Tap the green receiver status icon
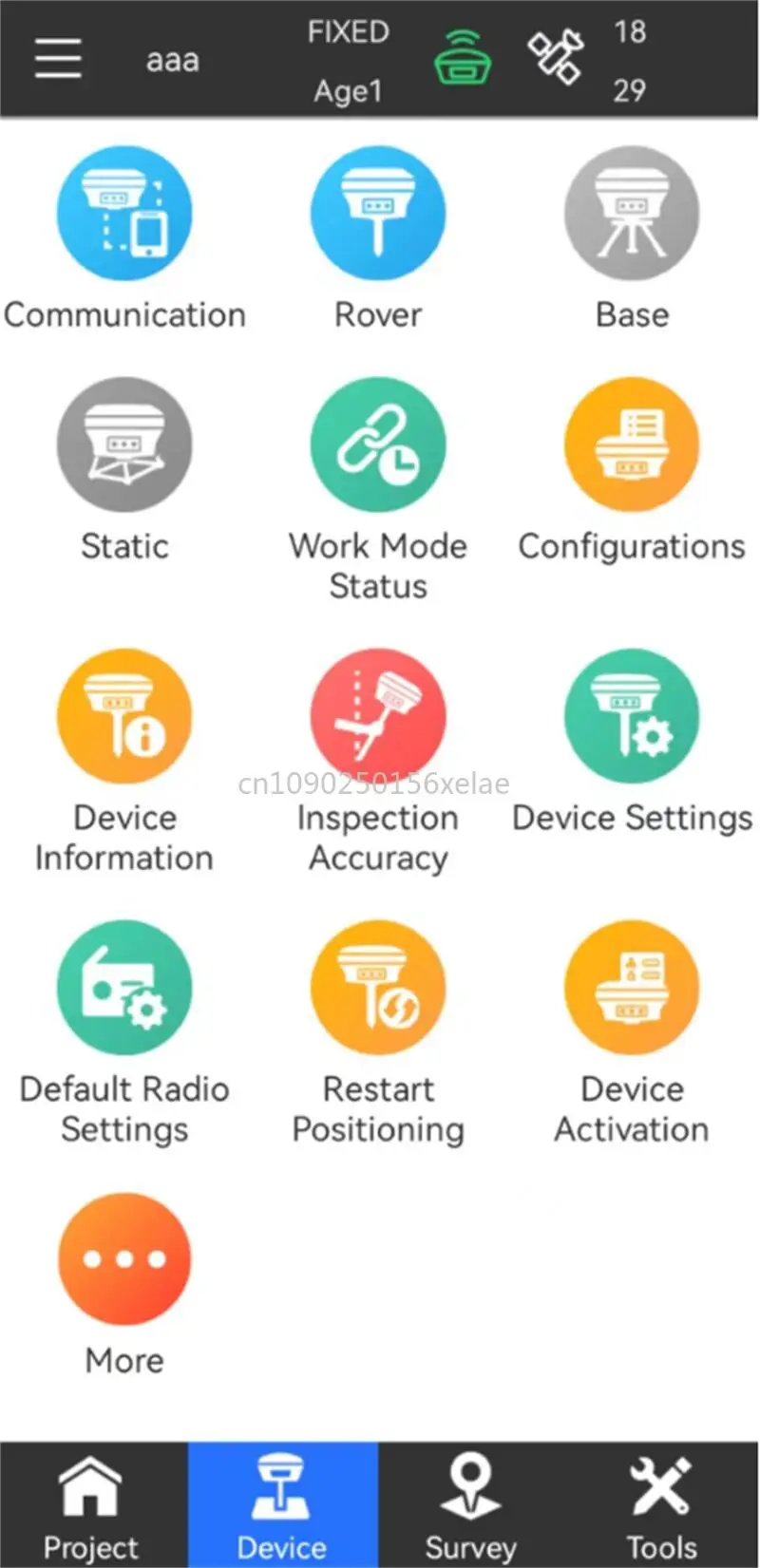This screenshot has height=1568, width=760. (463, 59)
